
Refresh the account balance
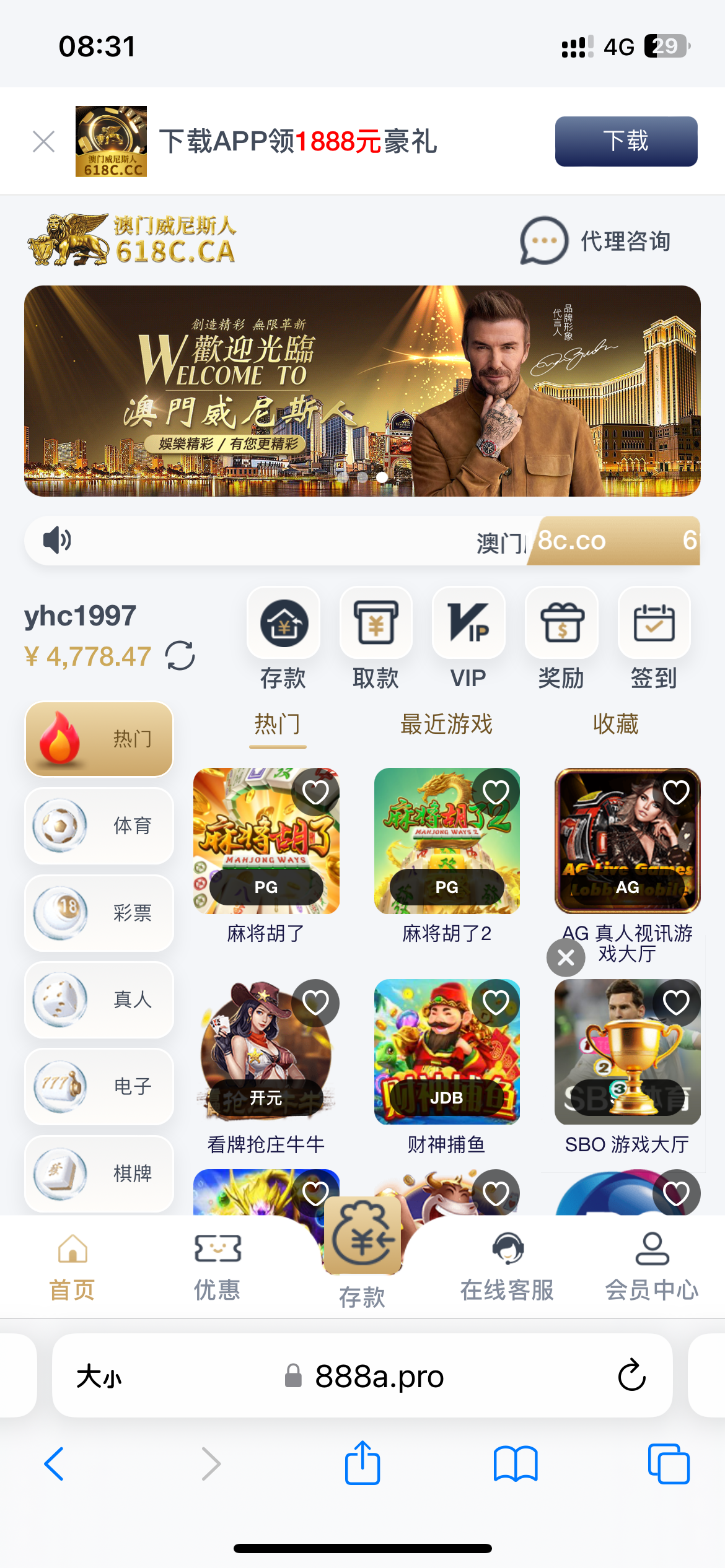(x=180, y=656)
